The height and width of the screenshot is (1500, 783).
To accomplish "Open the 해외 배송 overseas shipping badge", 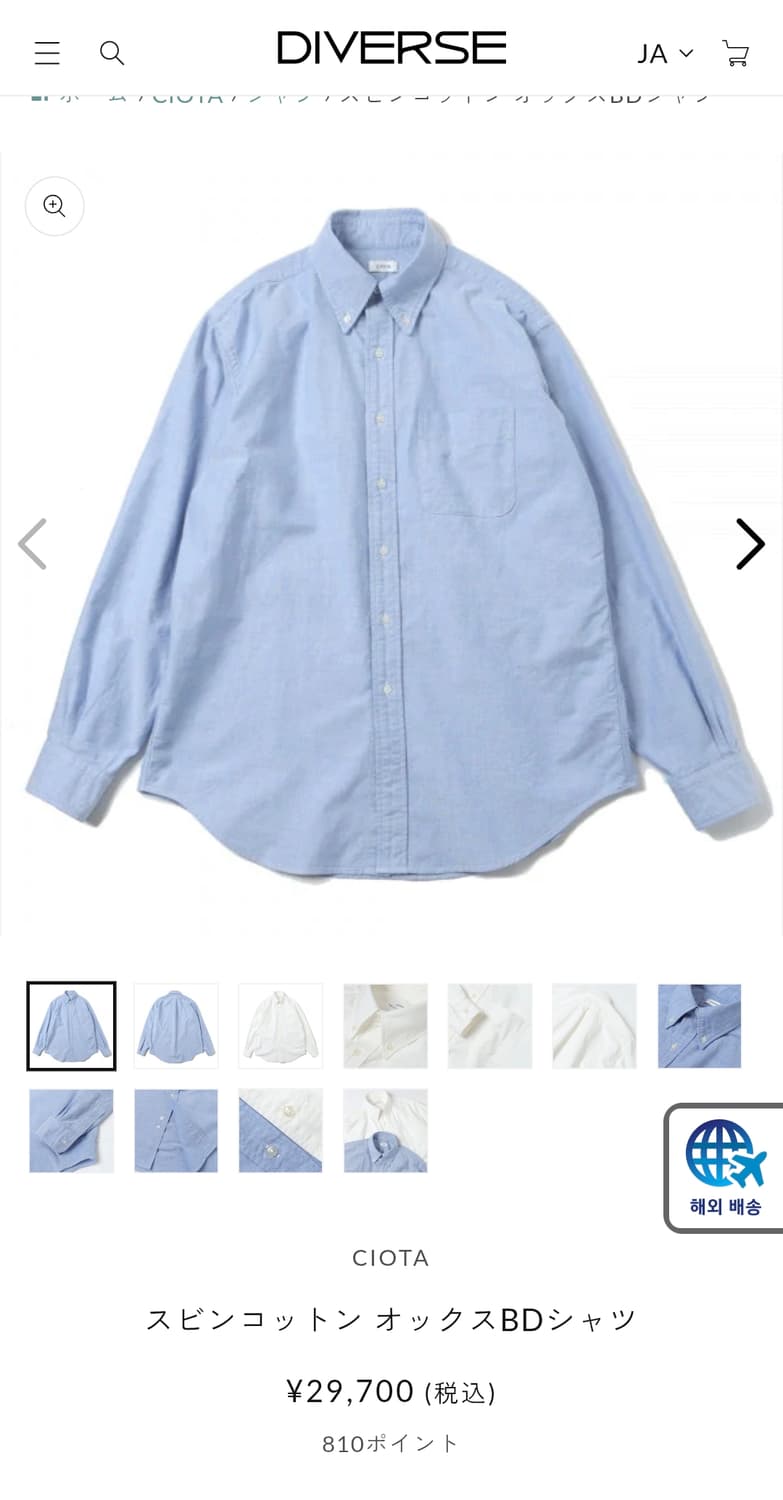I will (x=725, y=1168).
